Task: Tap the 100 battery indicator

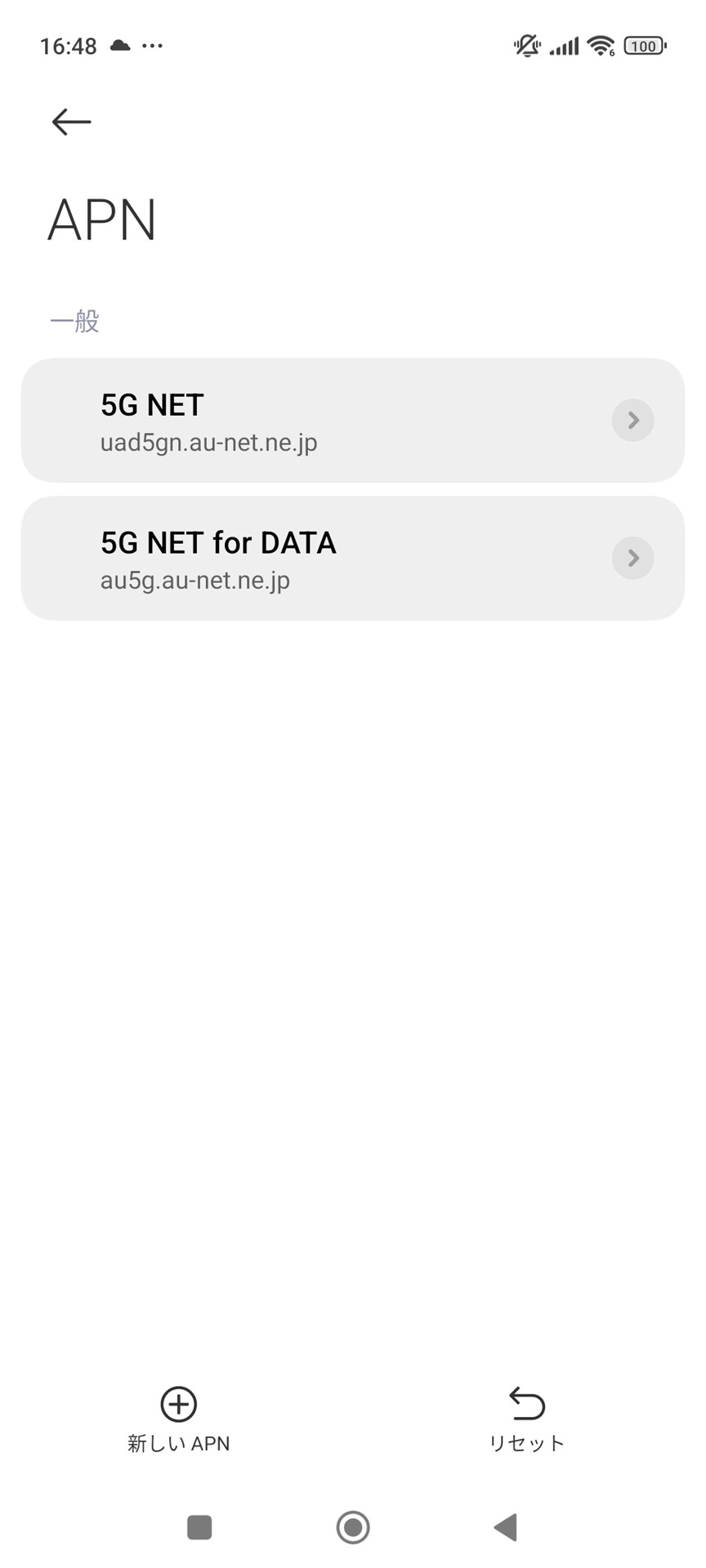Action: (644, 46)
